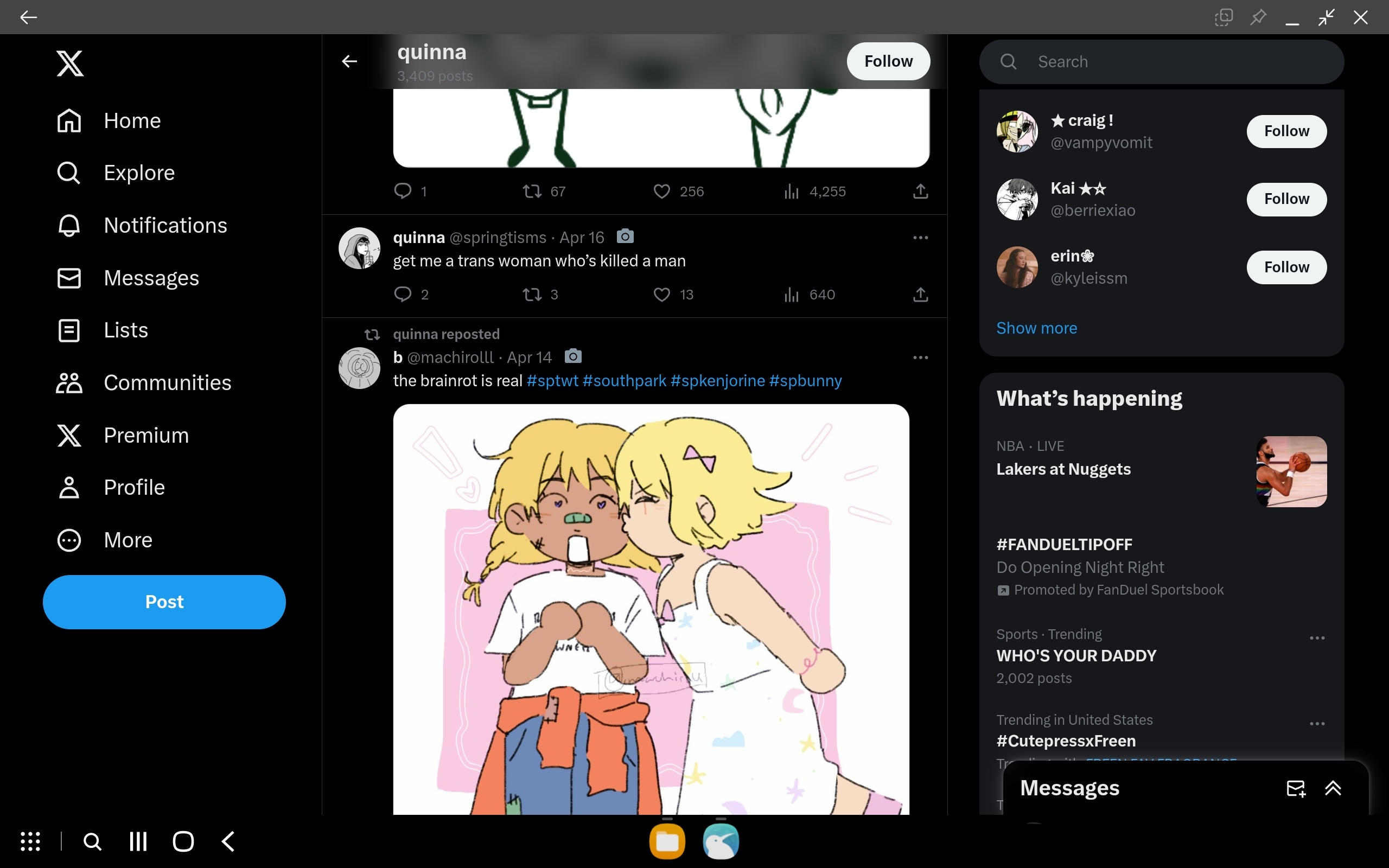Like quinna's Apr 16 post

(x=662, y=295)
